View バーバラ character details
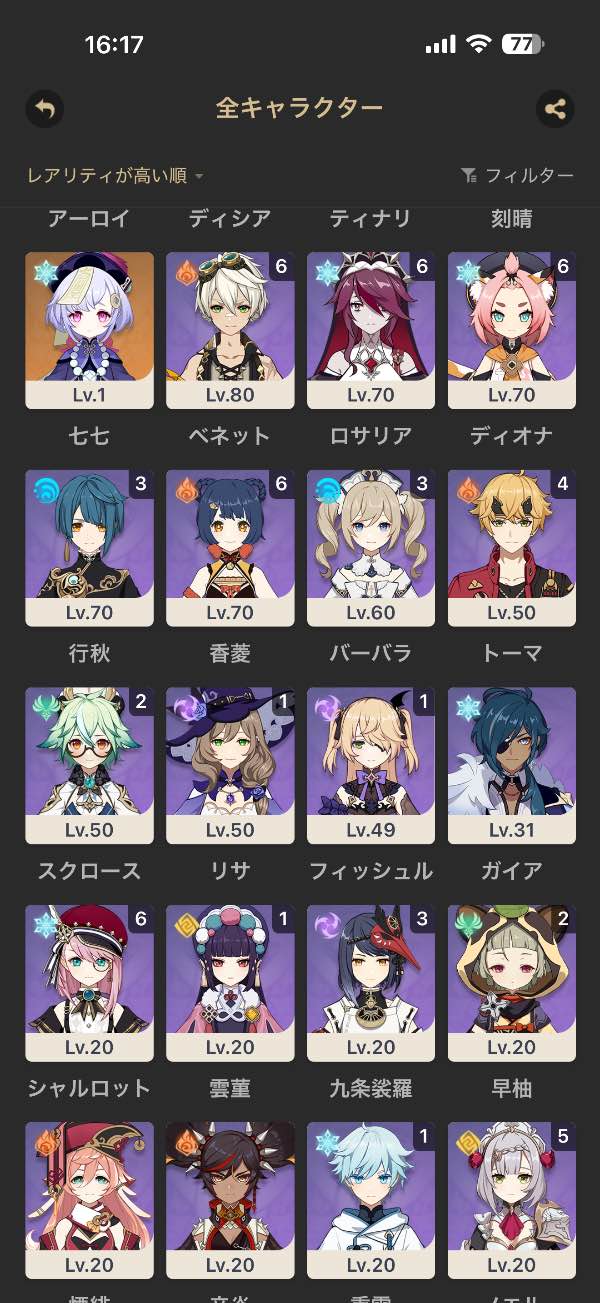The width and height of the screenshot is (600, 1303). tap(371, 548)
